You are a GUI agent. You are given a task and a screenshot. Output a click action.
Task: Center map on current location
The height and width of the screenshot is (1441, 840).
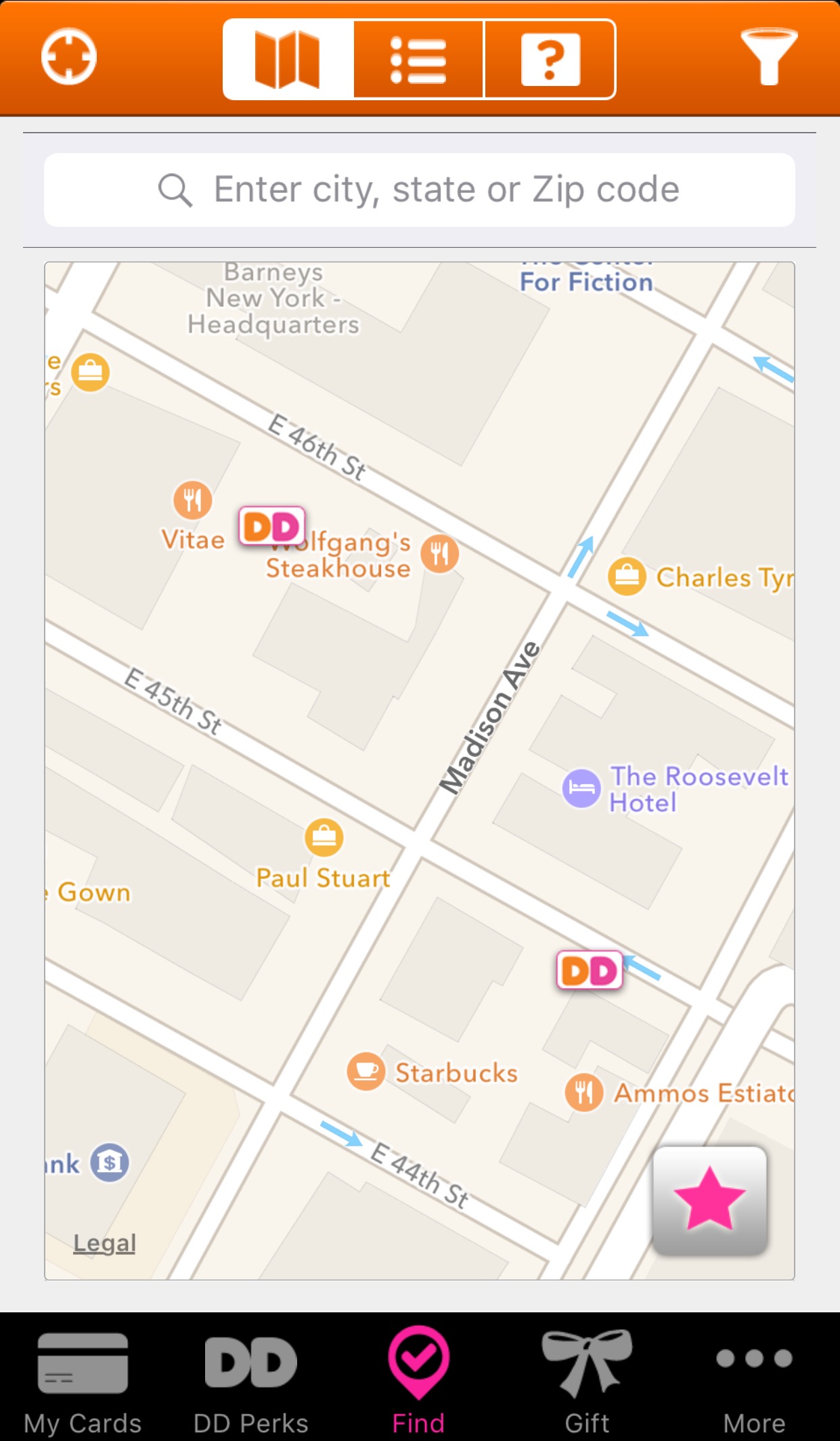pyautogui.click(x=68, y=57)
